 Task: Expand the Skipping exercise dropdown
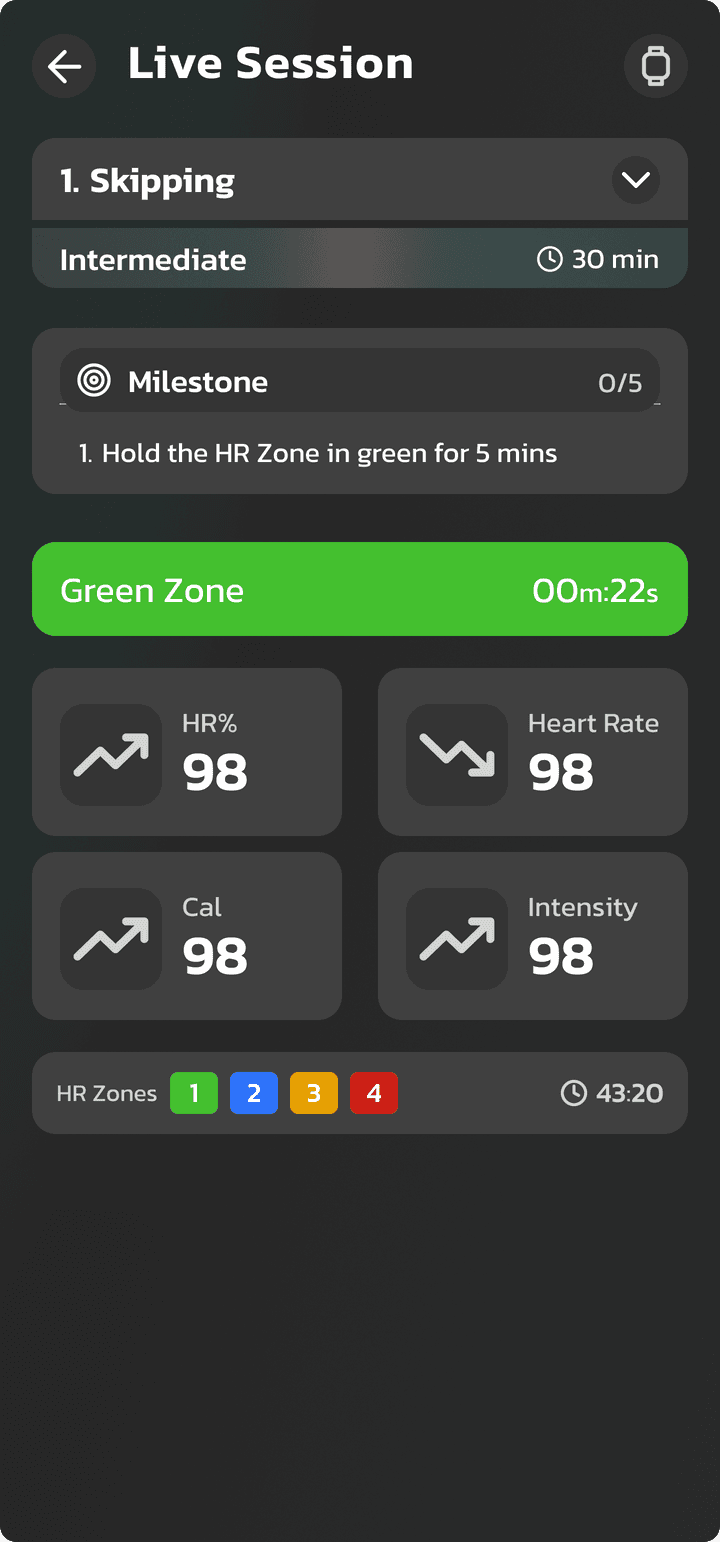point(636,180)
